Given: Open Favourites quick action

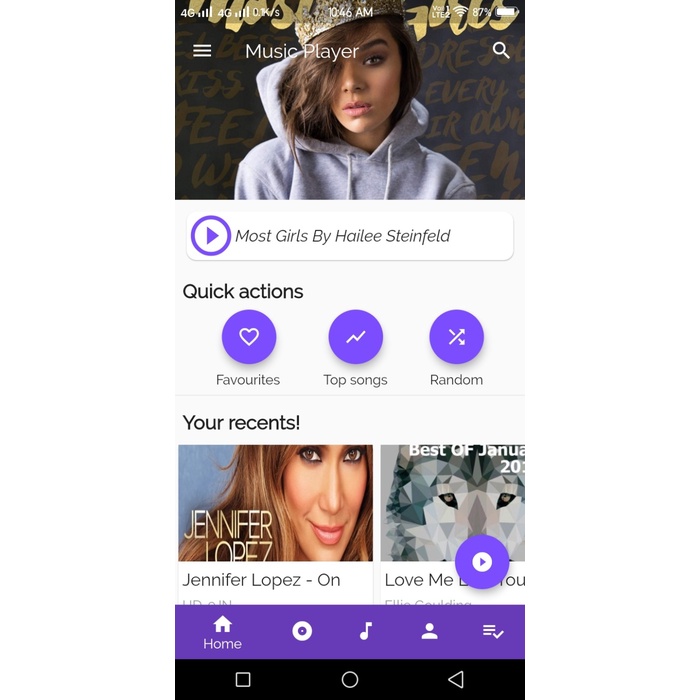Looking at the screenshot, I should click(x=249, y=338).
